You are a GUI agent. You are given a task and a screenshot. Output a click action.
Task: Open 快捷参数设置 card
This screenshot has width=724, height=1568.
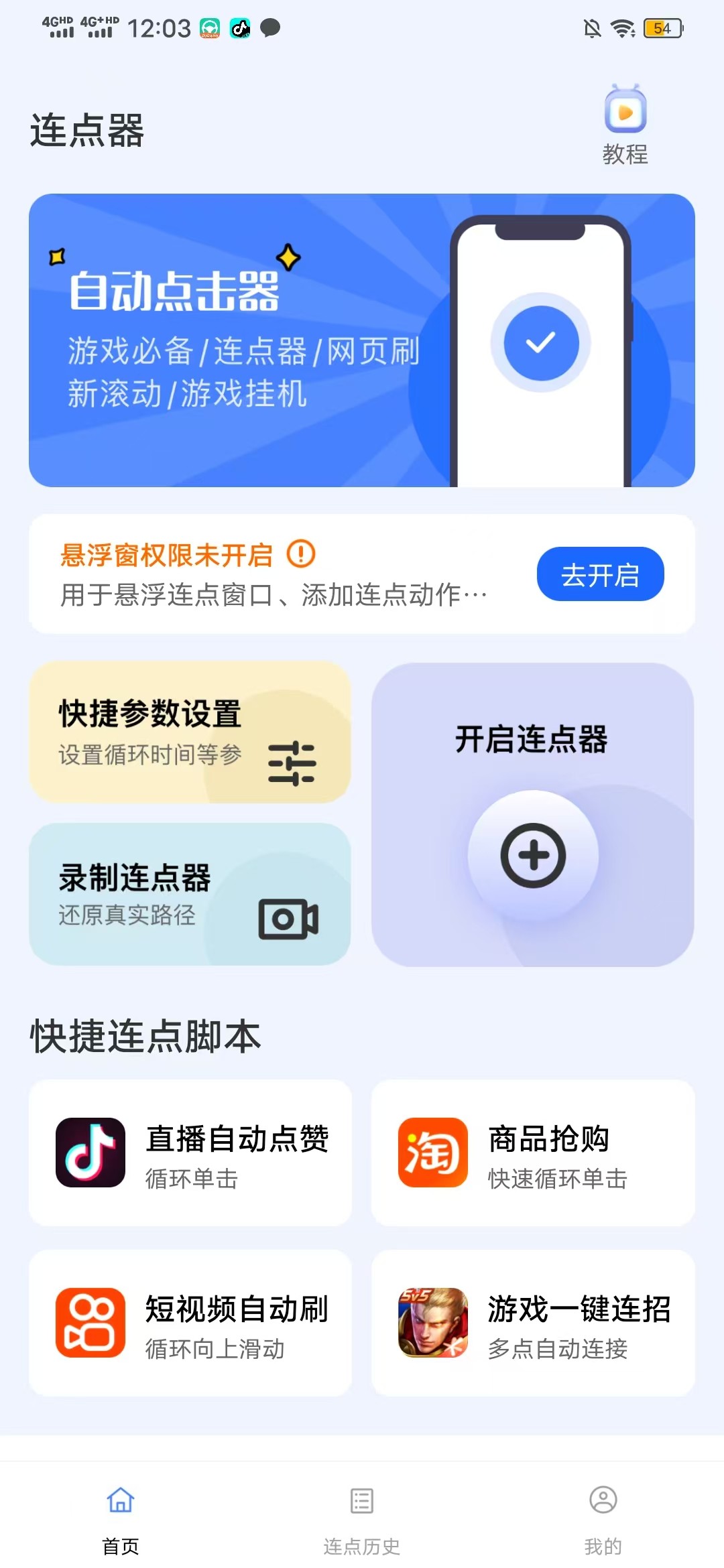point(190,732)
